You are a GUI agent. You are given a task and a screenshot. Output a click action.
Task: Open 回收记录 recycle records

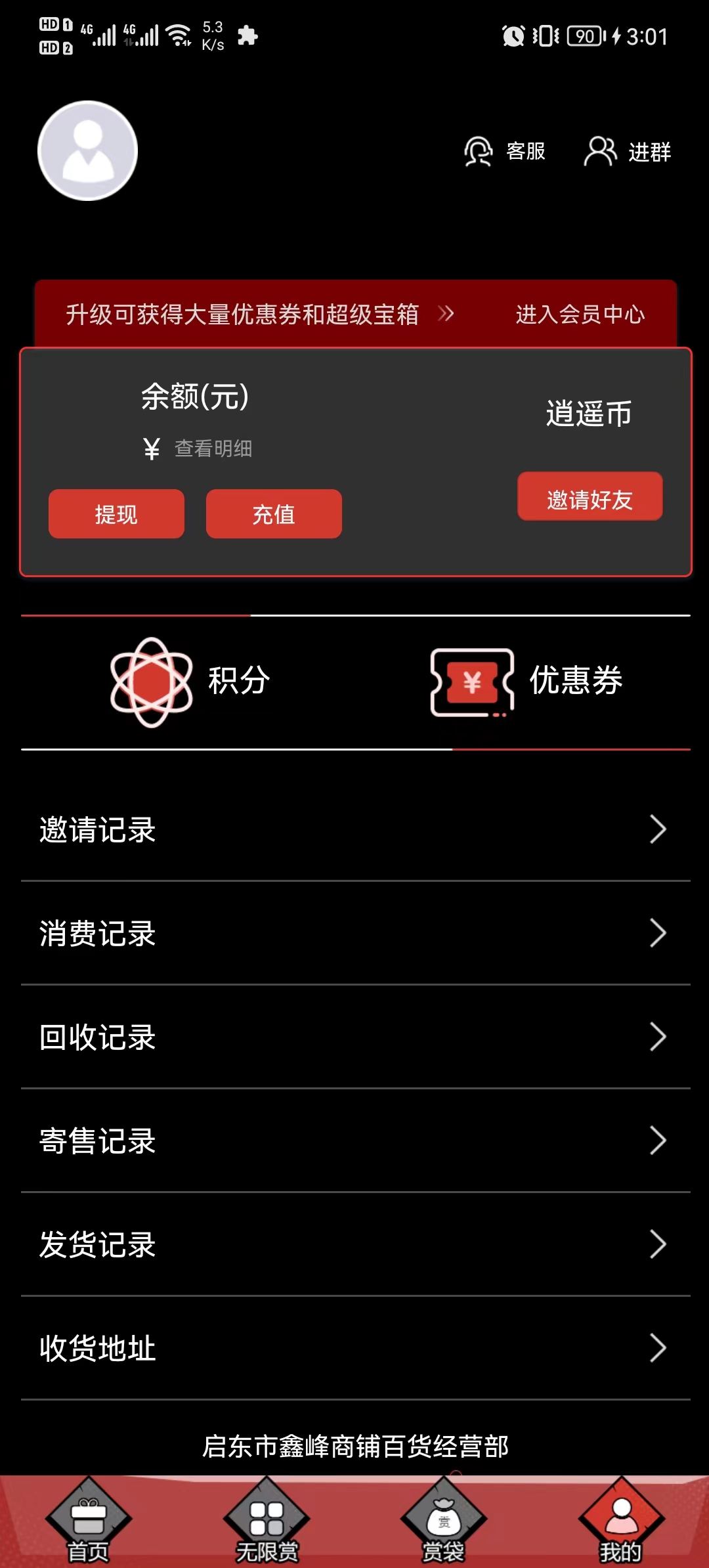(354, 1037)
